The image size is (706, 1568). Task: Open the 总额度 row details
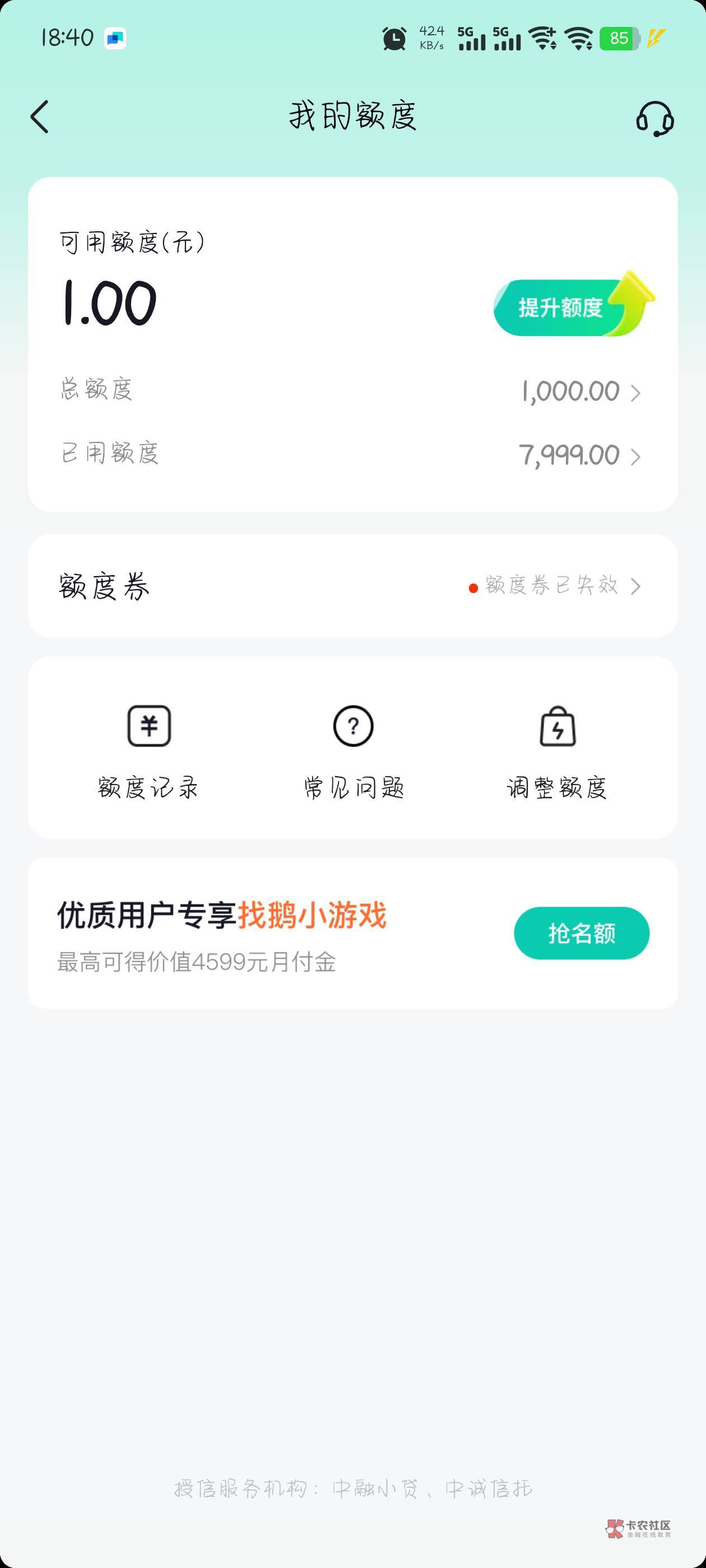click(352, 390)
